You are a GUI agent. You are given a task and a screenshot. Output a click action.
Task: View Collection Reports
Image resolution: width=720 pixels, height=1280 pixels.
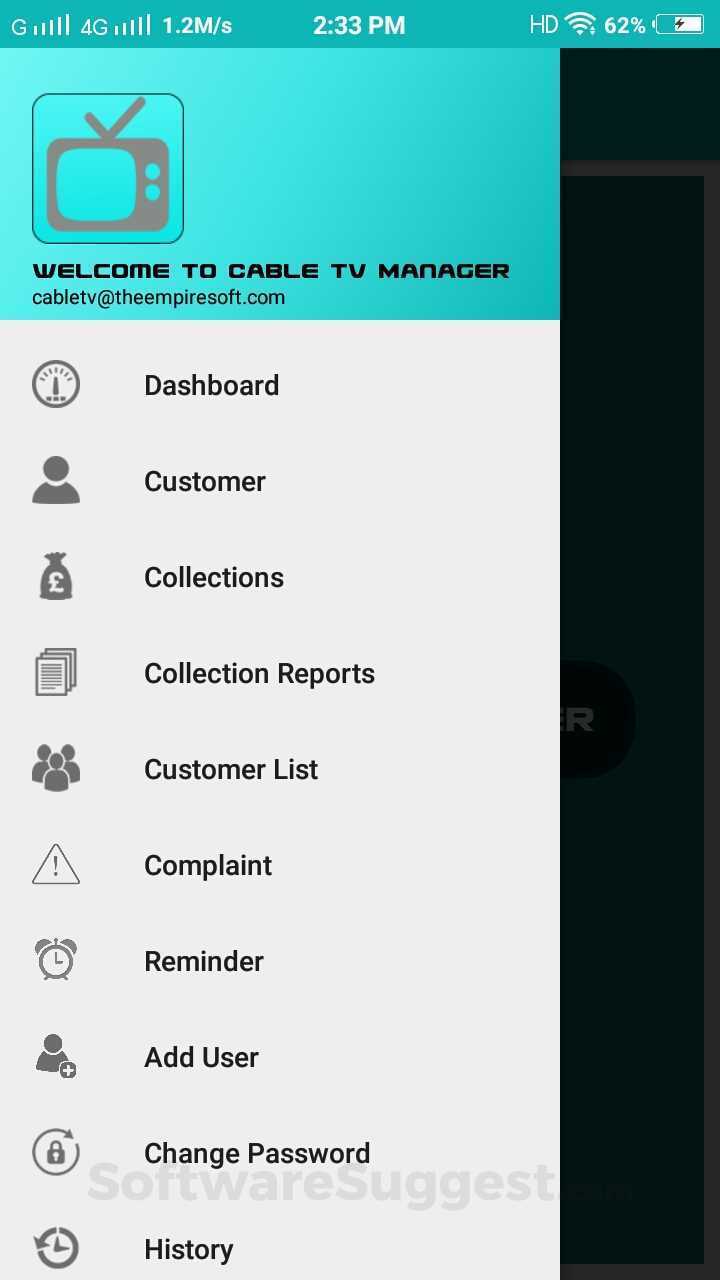point(259,673)
